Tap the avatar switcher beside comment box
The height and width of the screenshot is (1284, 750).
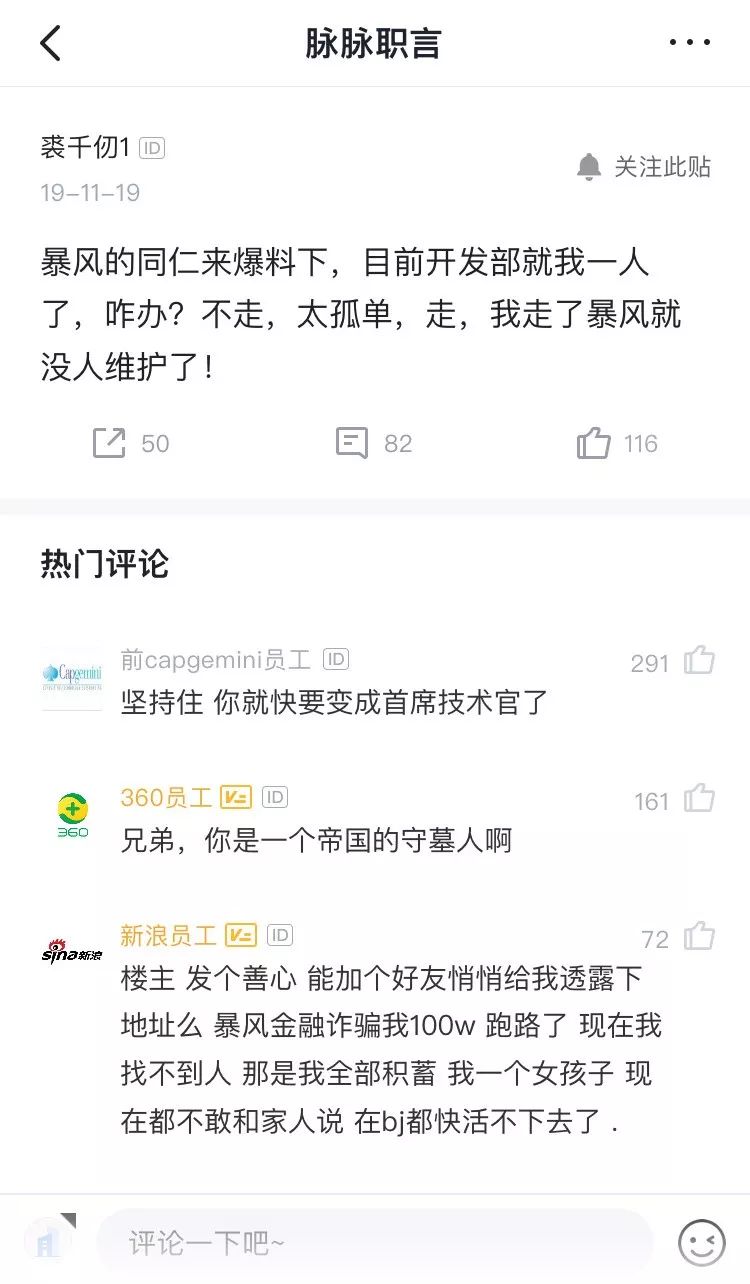49,1241
